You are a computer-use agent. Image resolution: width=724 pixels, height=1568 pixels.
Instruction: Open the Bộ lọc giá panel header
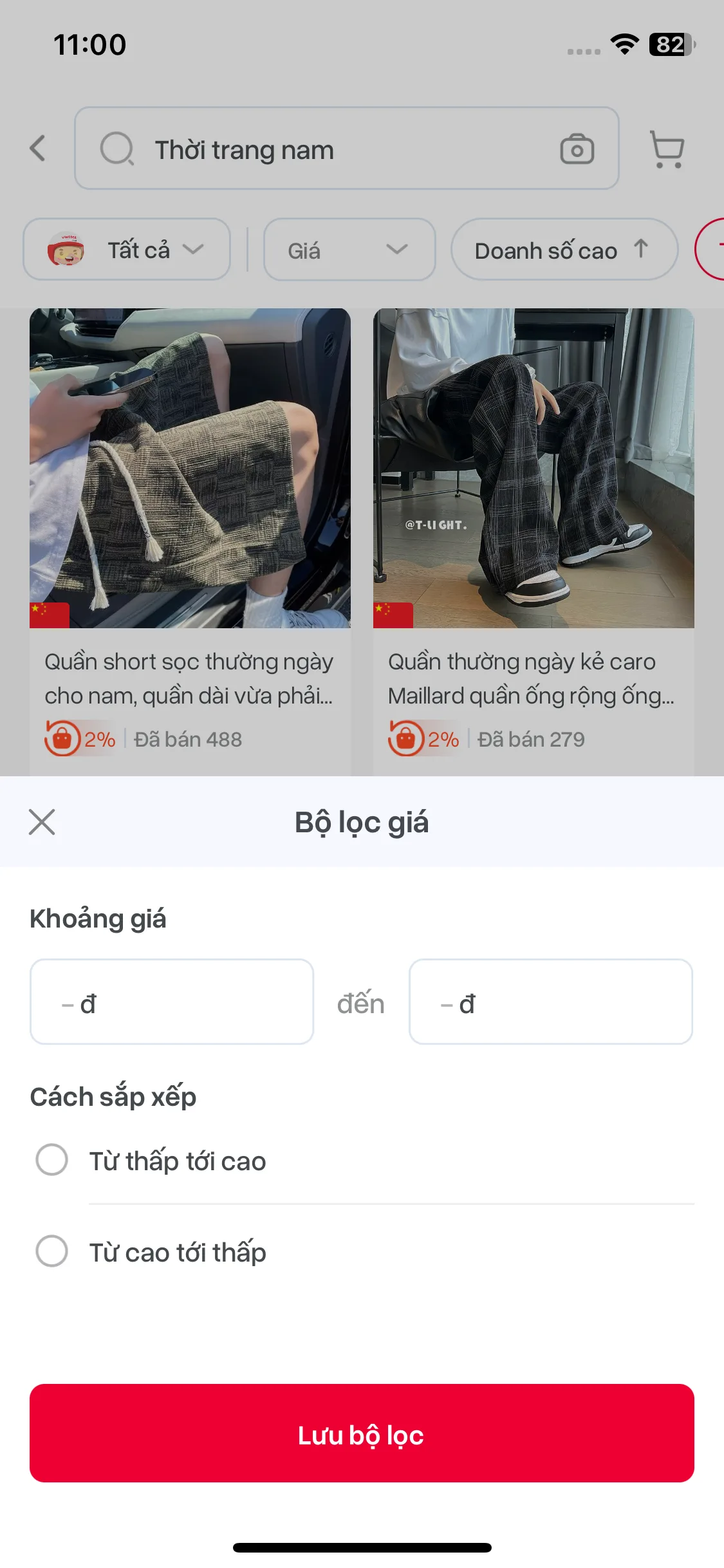pyautogui.click(x=362, y=822)
